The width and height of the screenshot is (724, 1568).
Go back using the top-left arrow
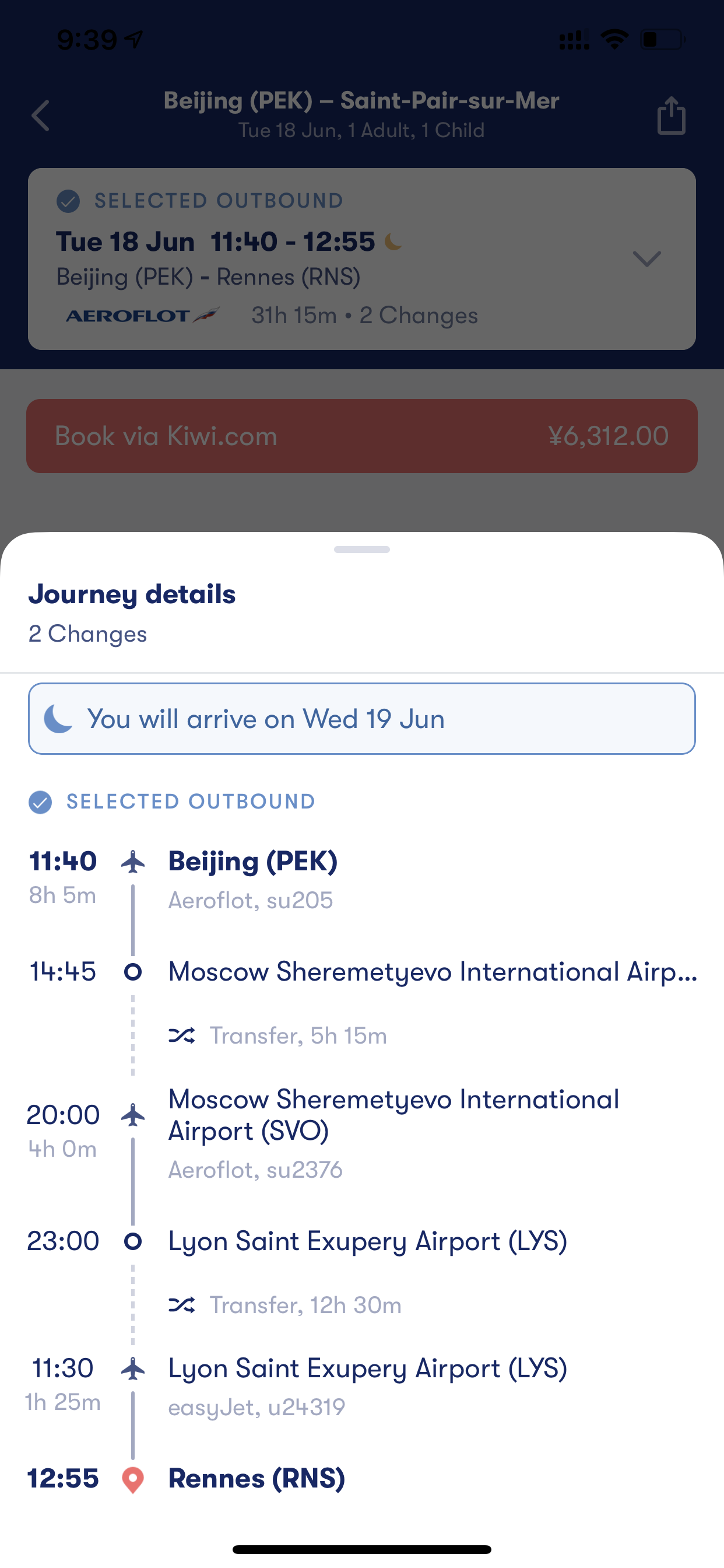41,116
